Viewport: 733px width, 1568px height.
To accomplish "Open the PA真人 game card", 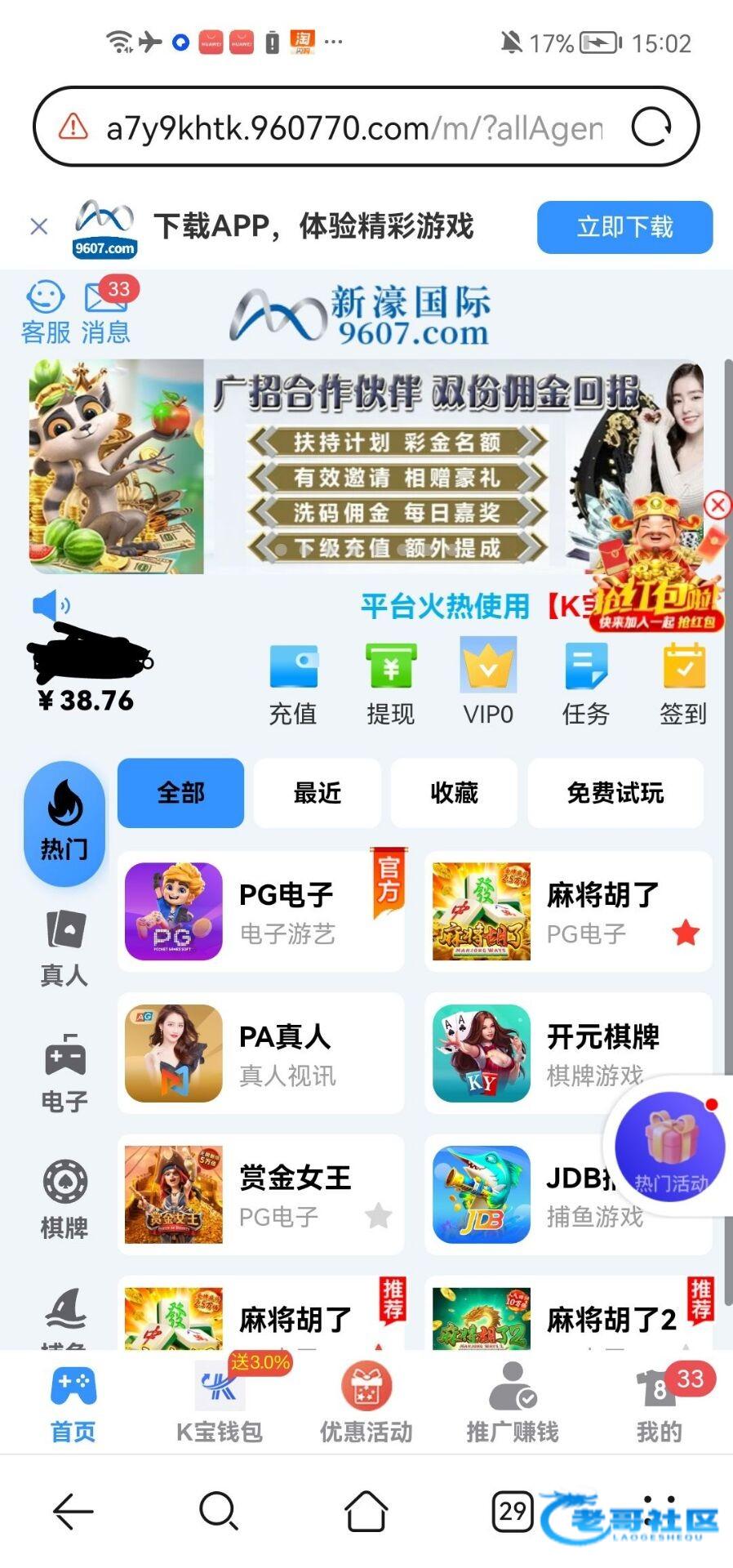I will point(260,1053).
